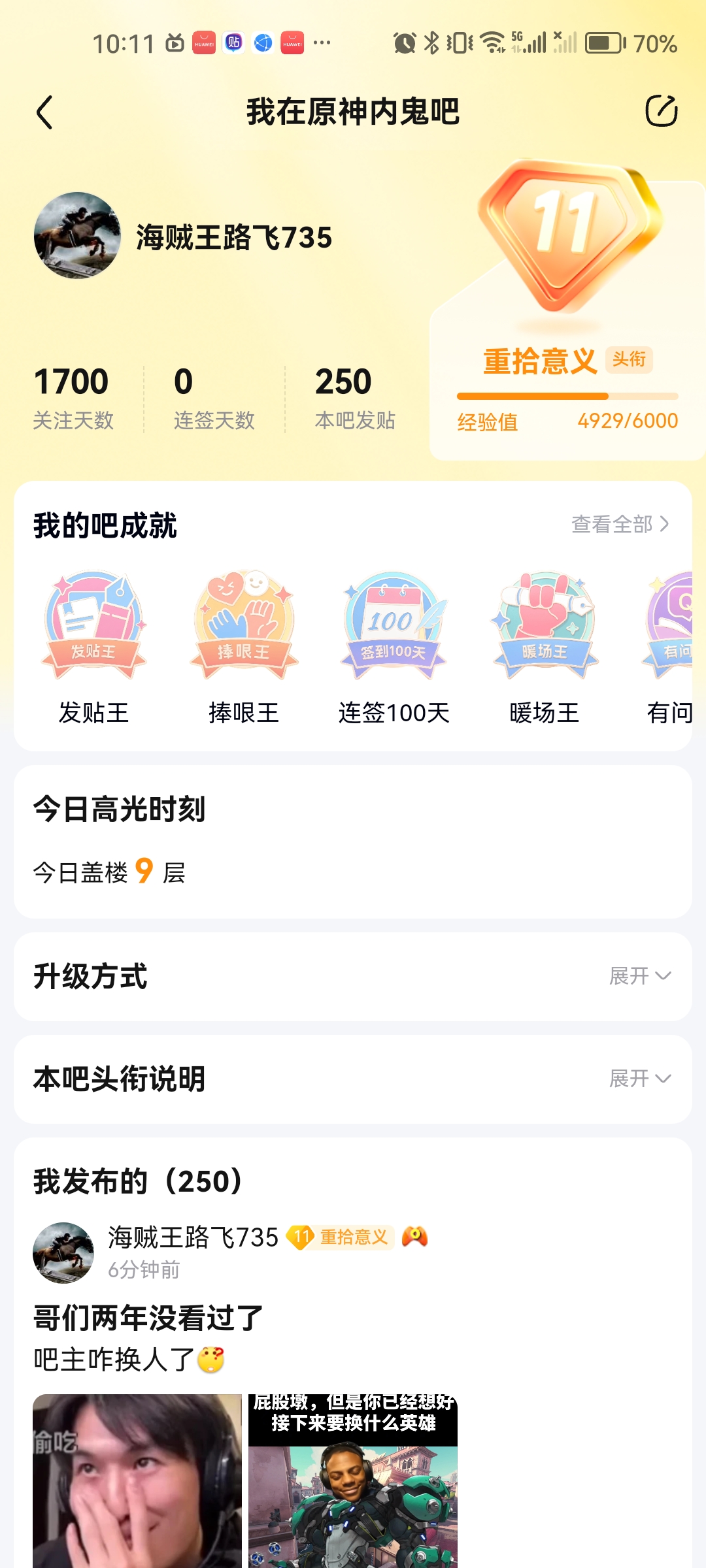Open the 发贴王 achievement badge
The width and height of the screenshot is (706, 1568).
click(x=94, y=627)
